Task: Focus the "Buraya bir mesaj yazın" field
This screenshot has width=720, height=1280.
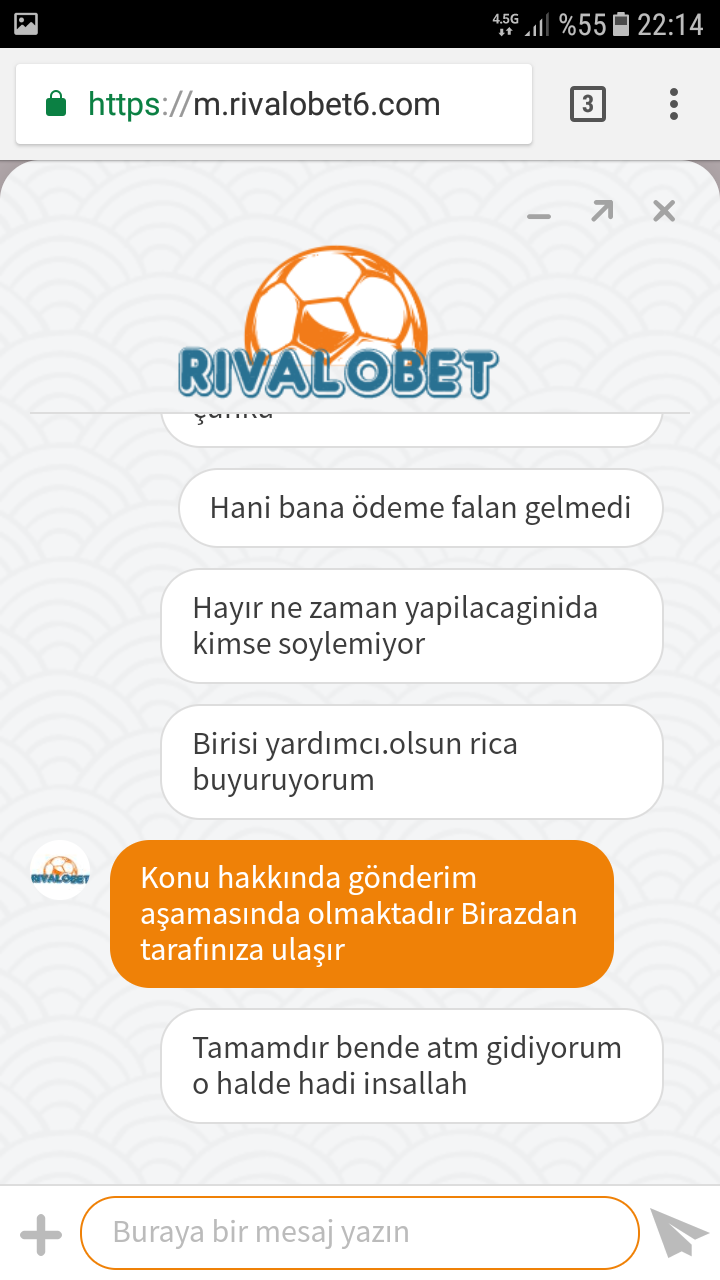Action: click(359, 1232)
